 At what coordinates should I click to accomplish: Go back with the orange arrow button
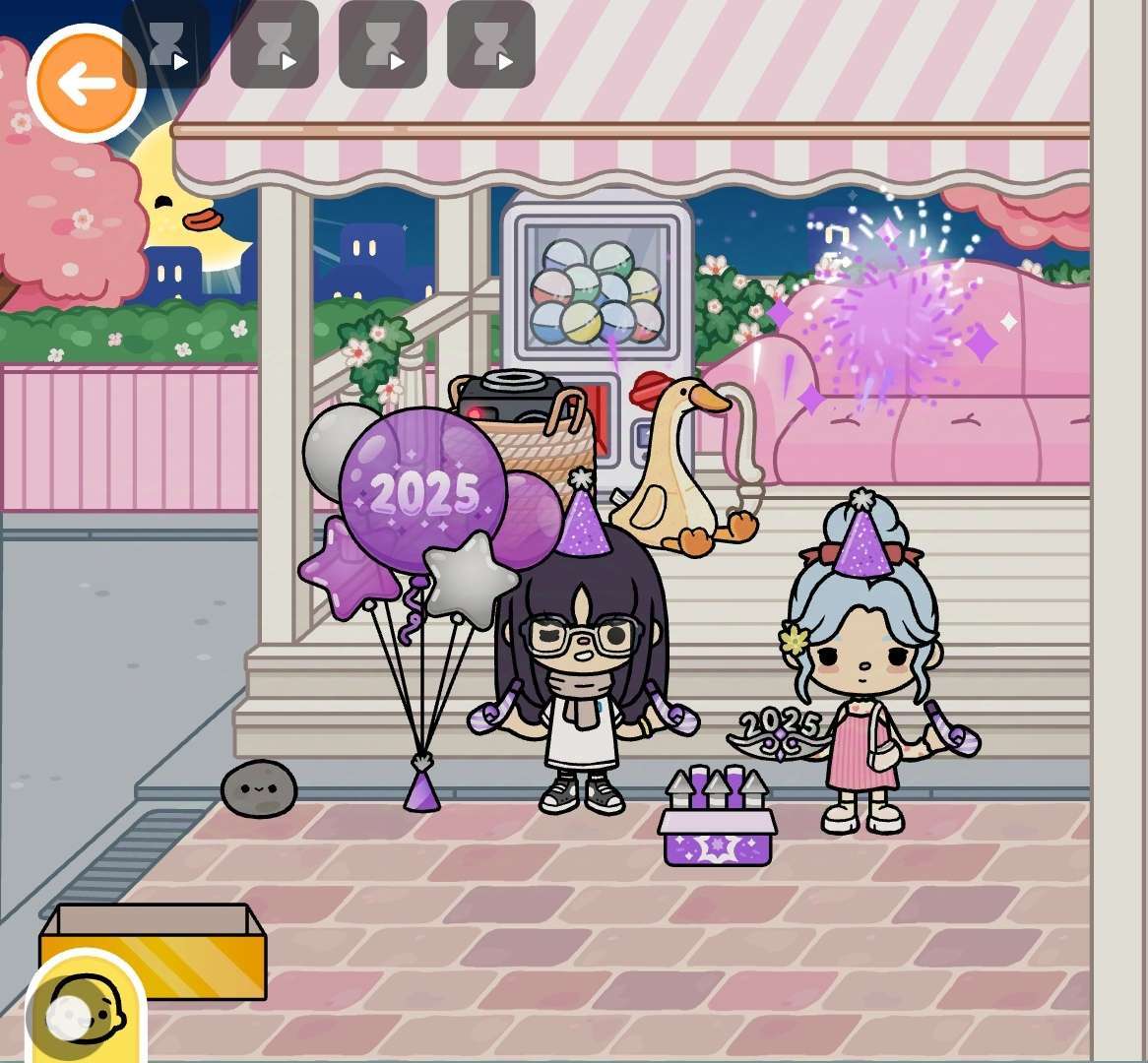point(85,85)
